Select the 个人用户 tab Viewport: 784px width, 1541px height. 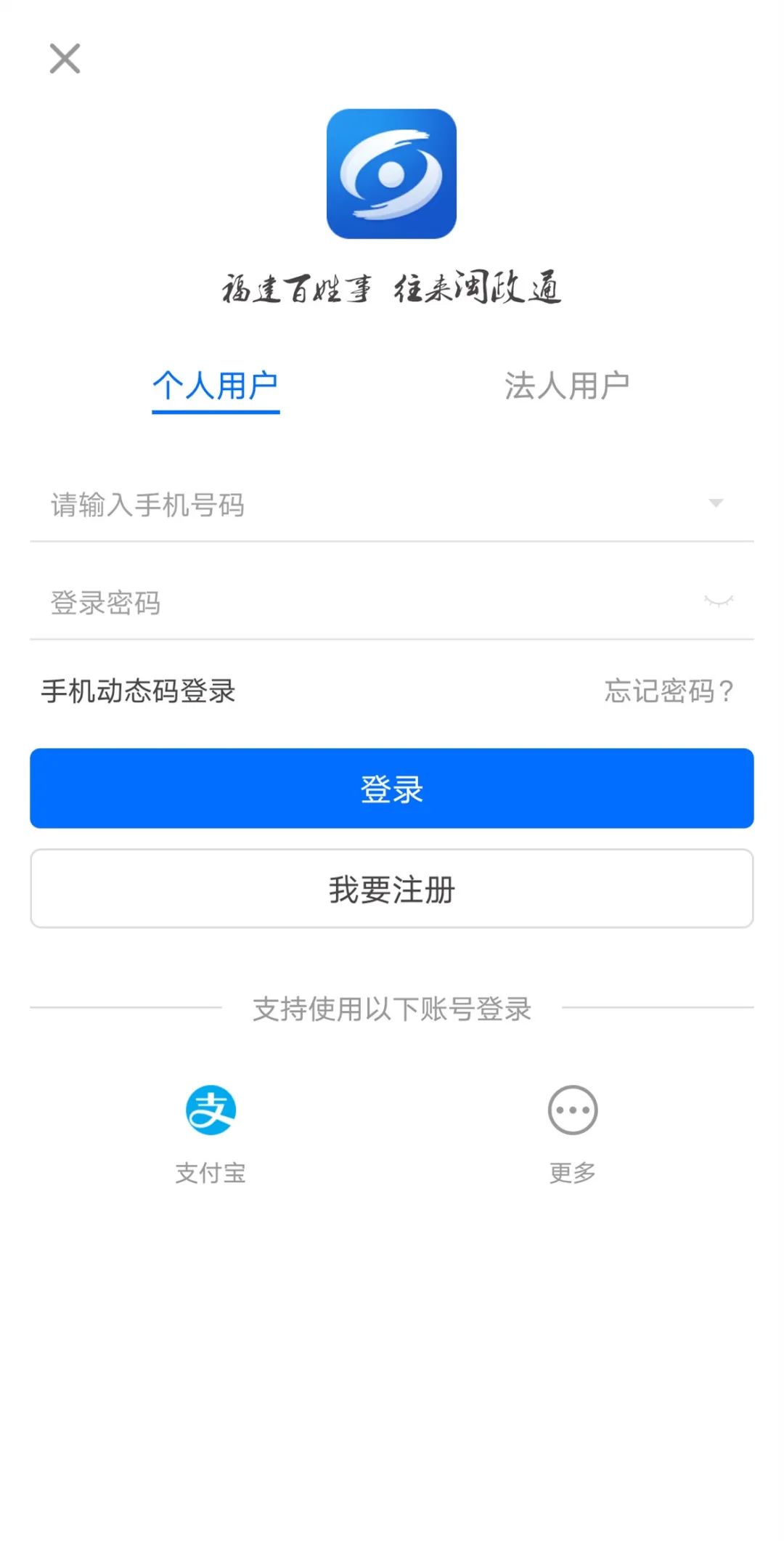click(216, 386)
